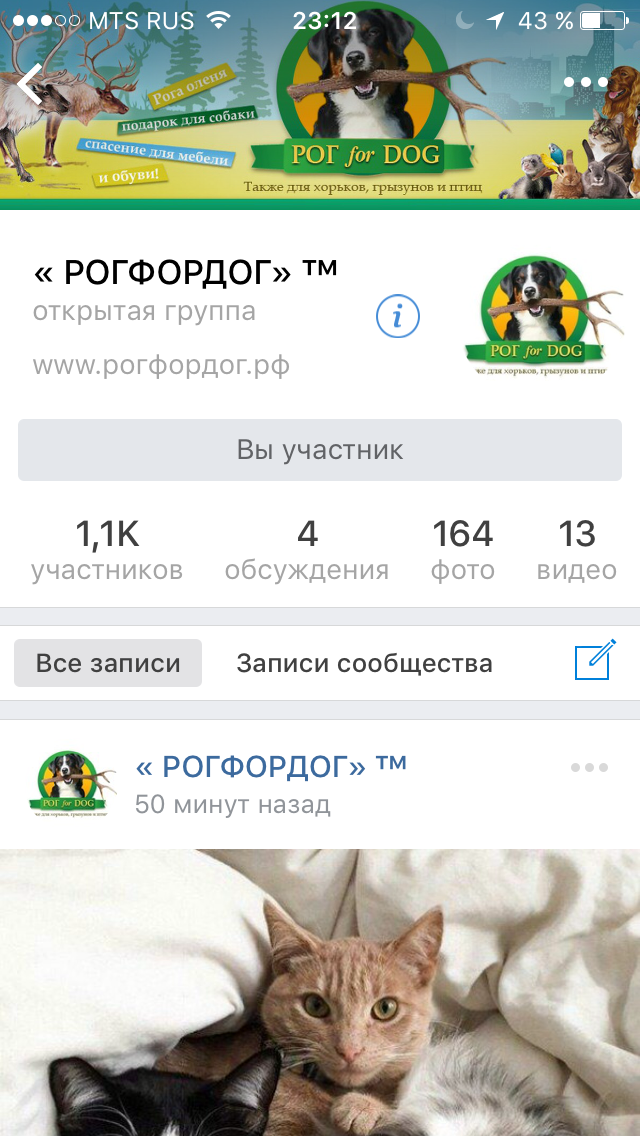The width and height of the screenshot is (640, 1136).
Task: Open the 4 обсуждения section
Action: point(307,550)
